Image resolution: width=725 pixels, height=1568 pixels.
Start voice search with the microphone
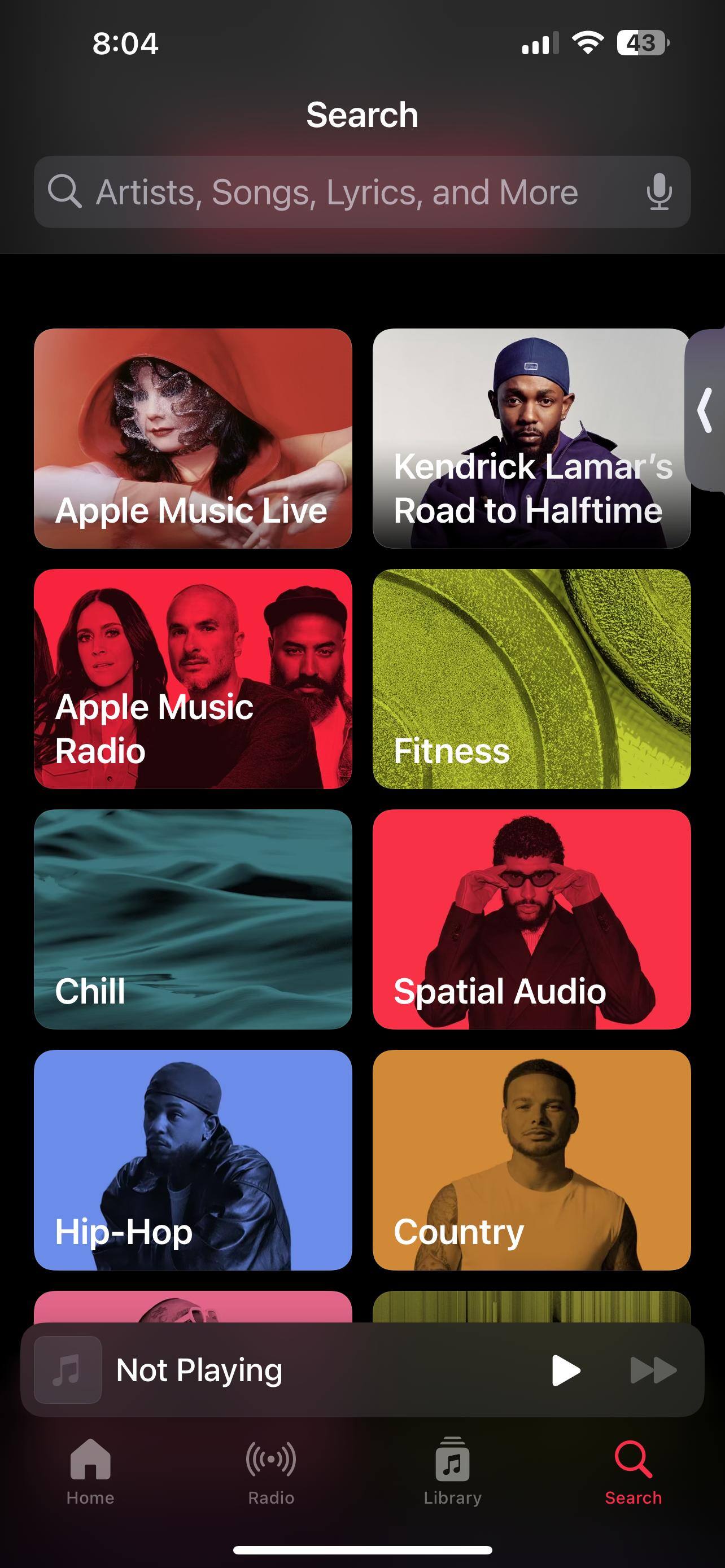pyautogui.click(x=658, y=192)
